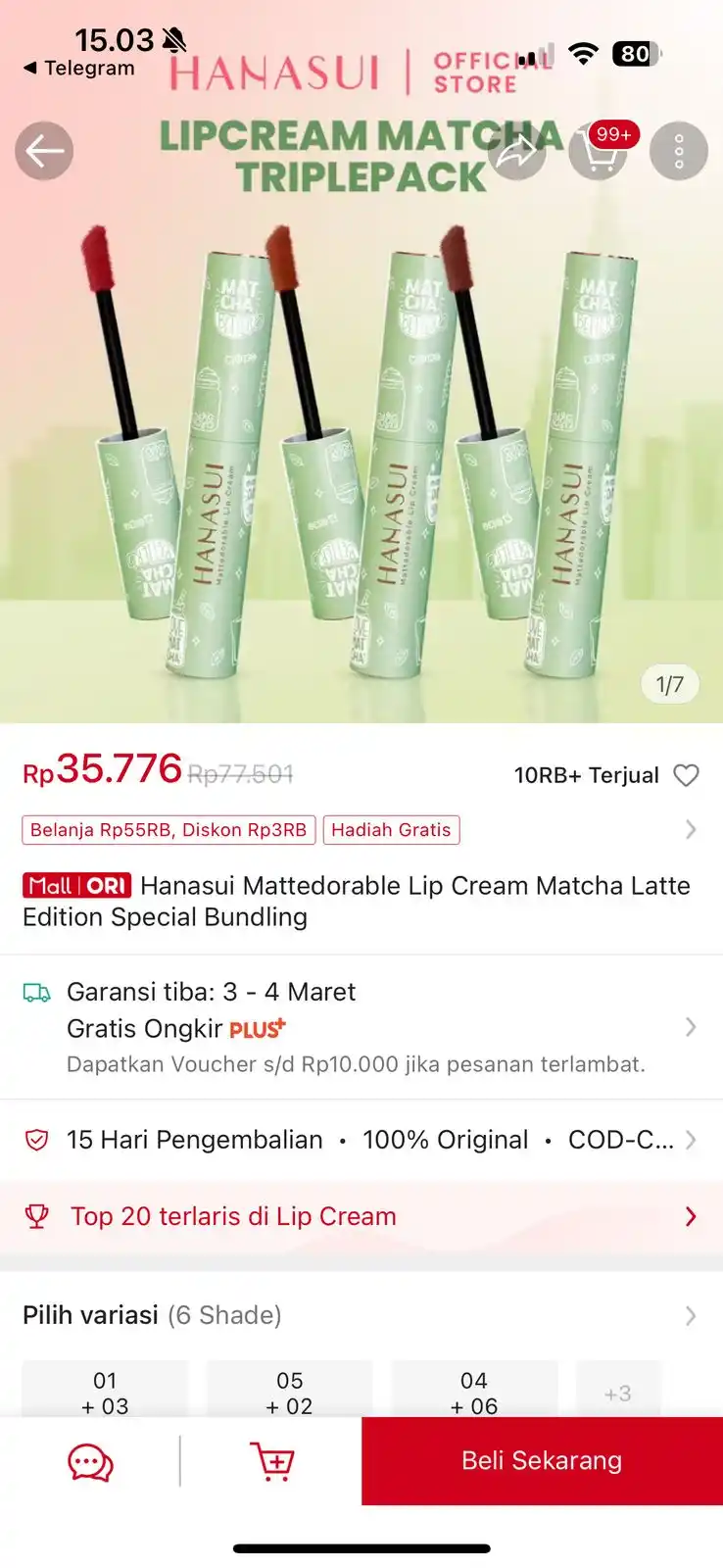The image size is (723, 1568).
Task: Chat with the seller
Action: (x=90, y=1461)
